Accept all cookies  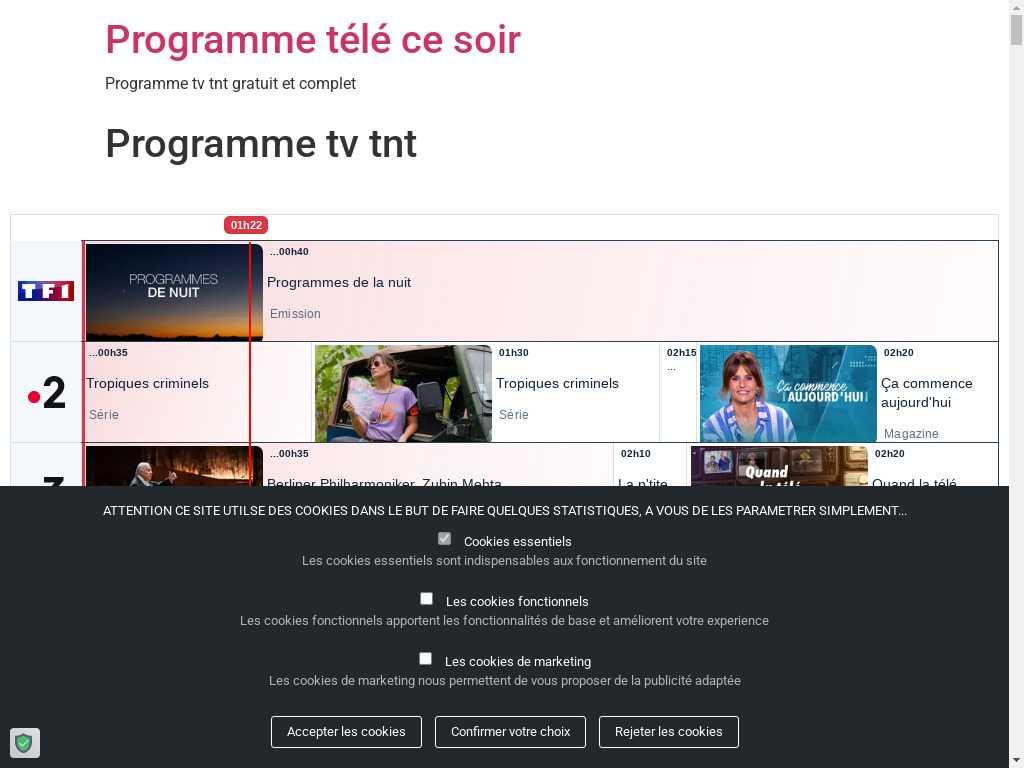tap(346, 731)
